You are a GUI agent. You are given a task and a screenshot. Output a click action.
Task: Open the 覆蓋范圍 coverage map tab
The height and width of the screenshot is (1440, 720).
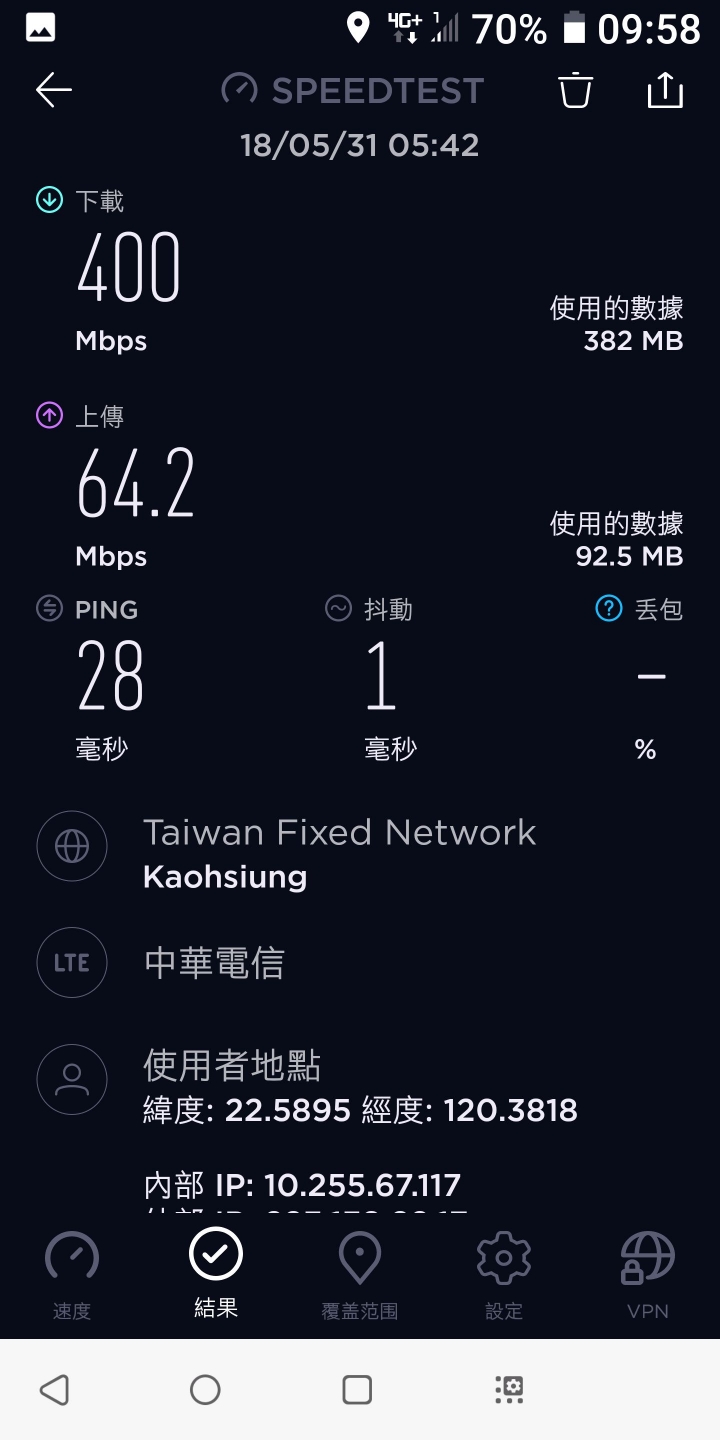360,1276
